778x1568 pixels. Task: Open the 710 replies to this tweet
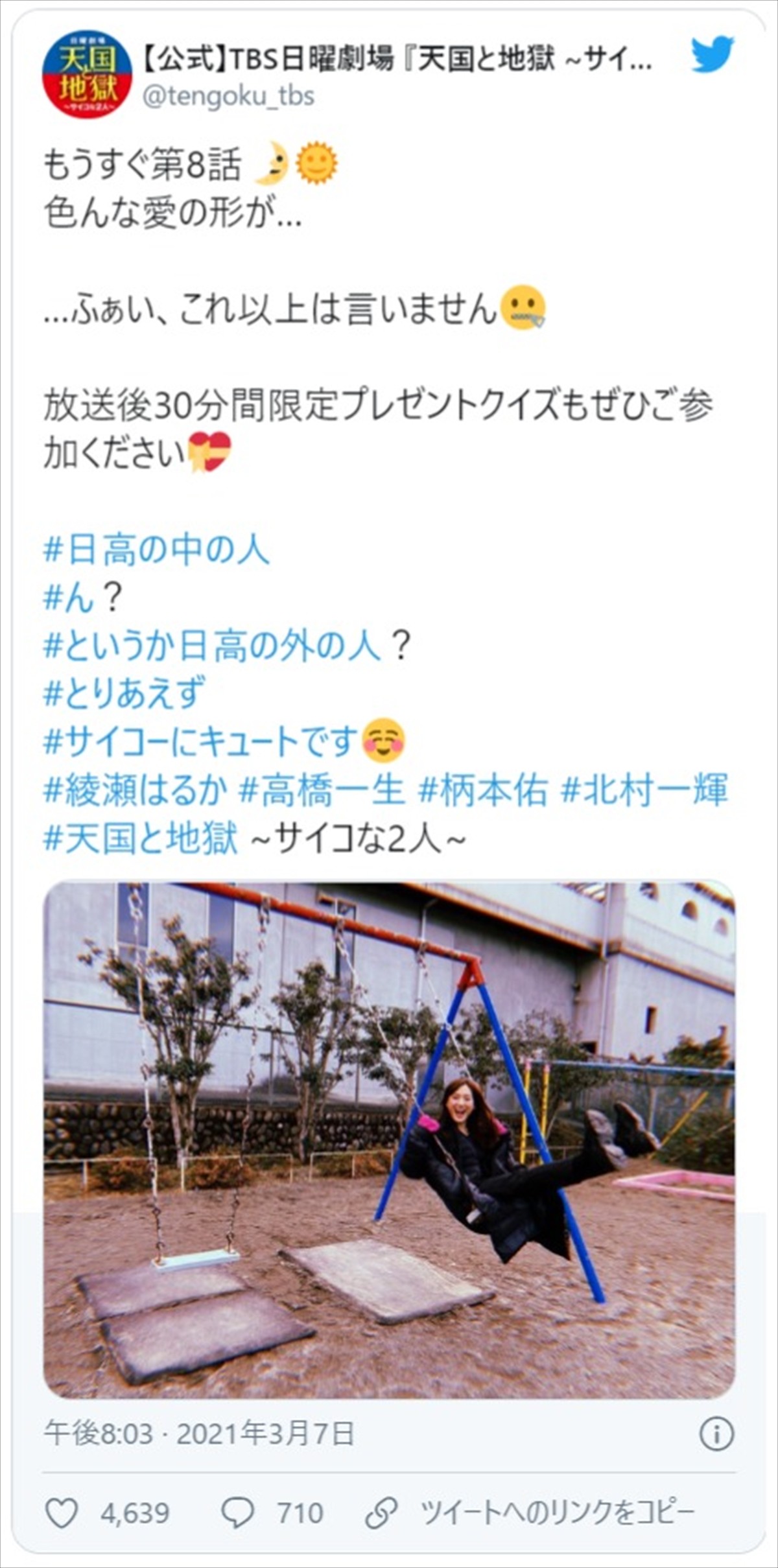[272, 1513]
